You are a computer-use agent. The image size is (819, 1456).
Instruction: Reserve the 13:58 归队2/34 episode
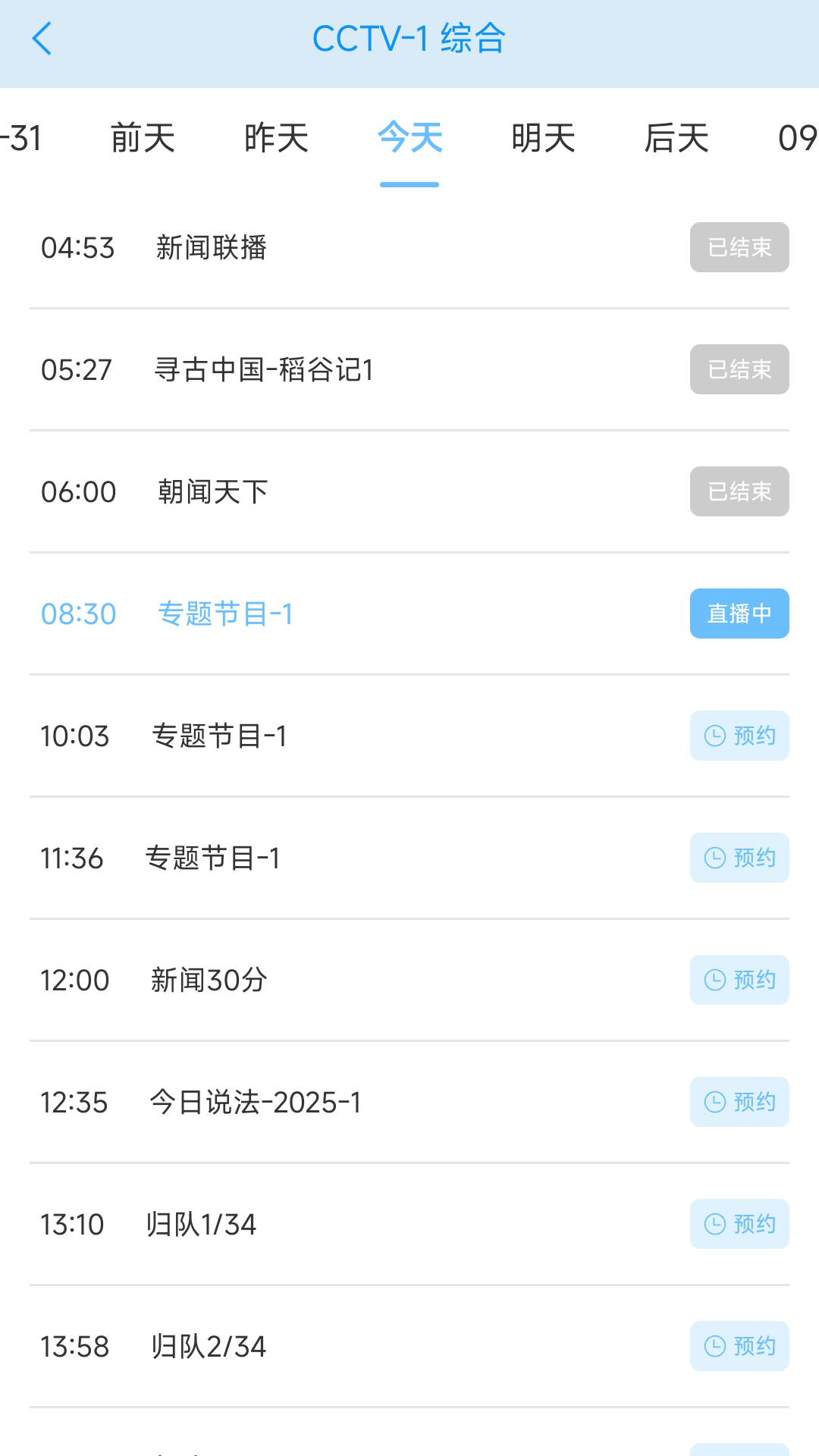739,1346
